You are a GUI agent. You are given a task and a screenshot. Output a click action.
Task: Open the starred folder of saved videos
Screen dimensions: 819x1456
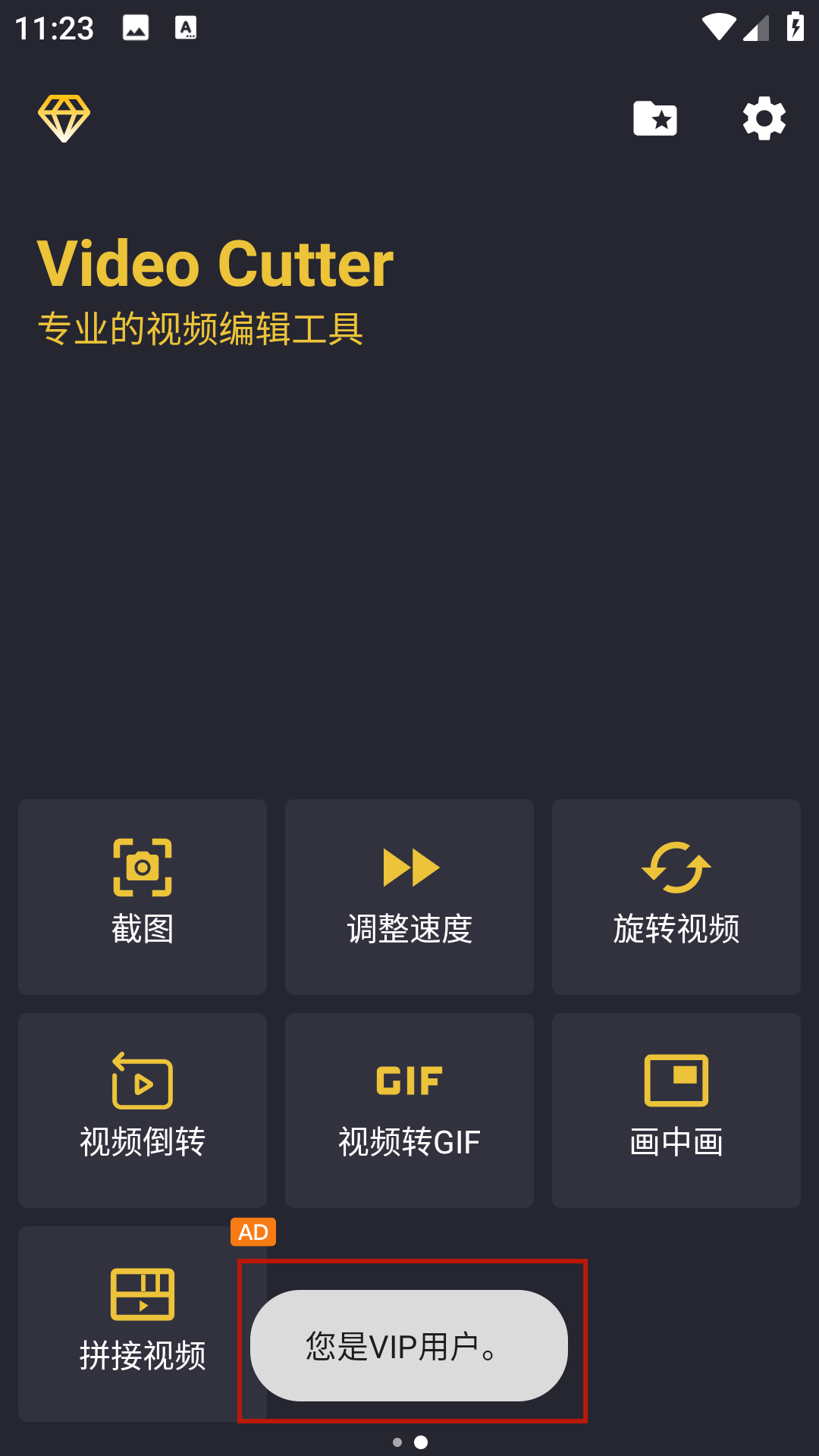655,118
